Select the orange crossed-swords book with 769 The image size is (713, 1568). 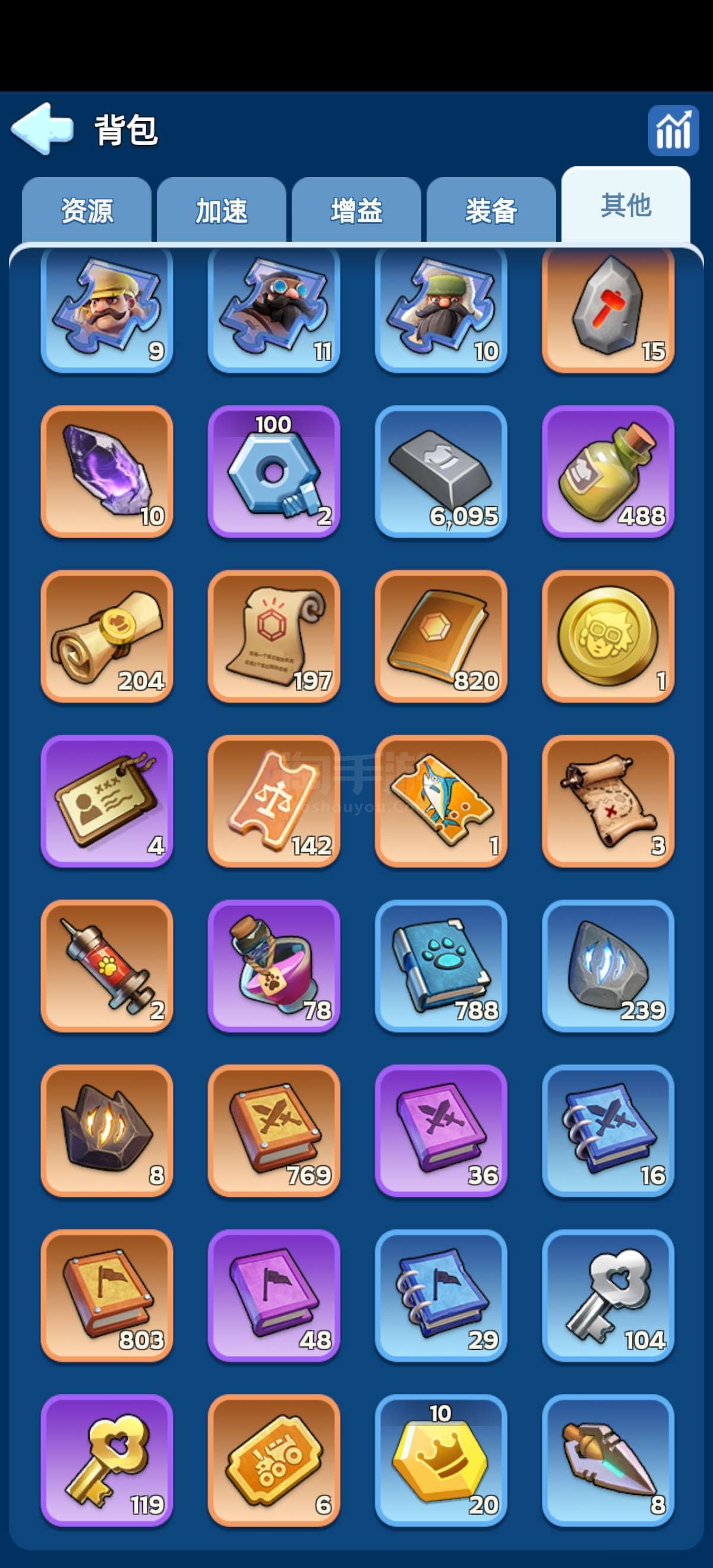[273, 1131]
